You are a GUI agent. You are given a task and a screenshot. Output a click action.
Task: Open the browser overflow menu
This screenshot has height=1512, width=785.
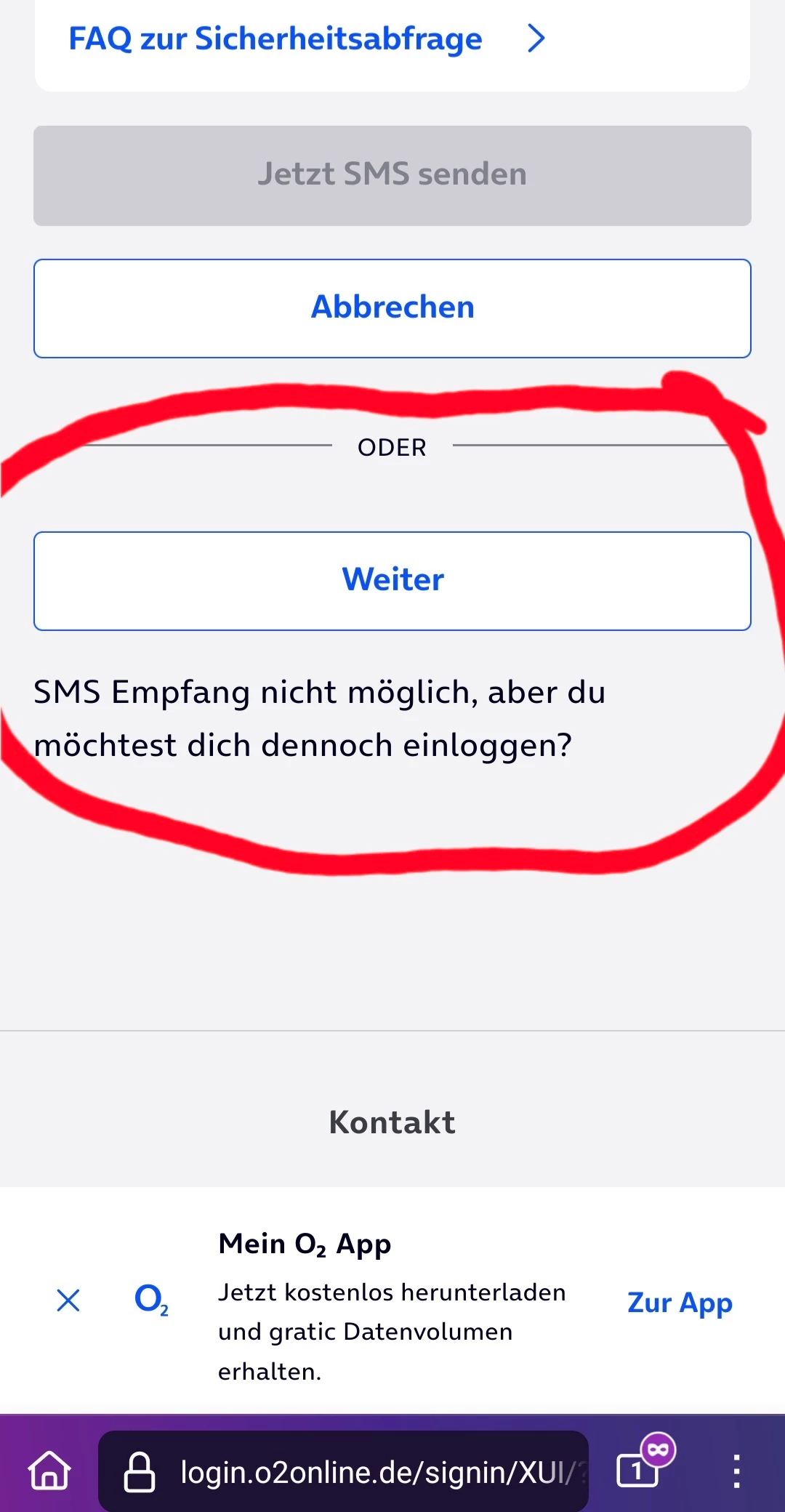point(736,1471)
